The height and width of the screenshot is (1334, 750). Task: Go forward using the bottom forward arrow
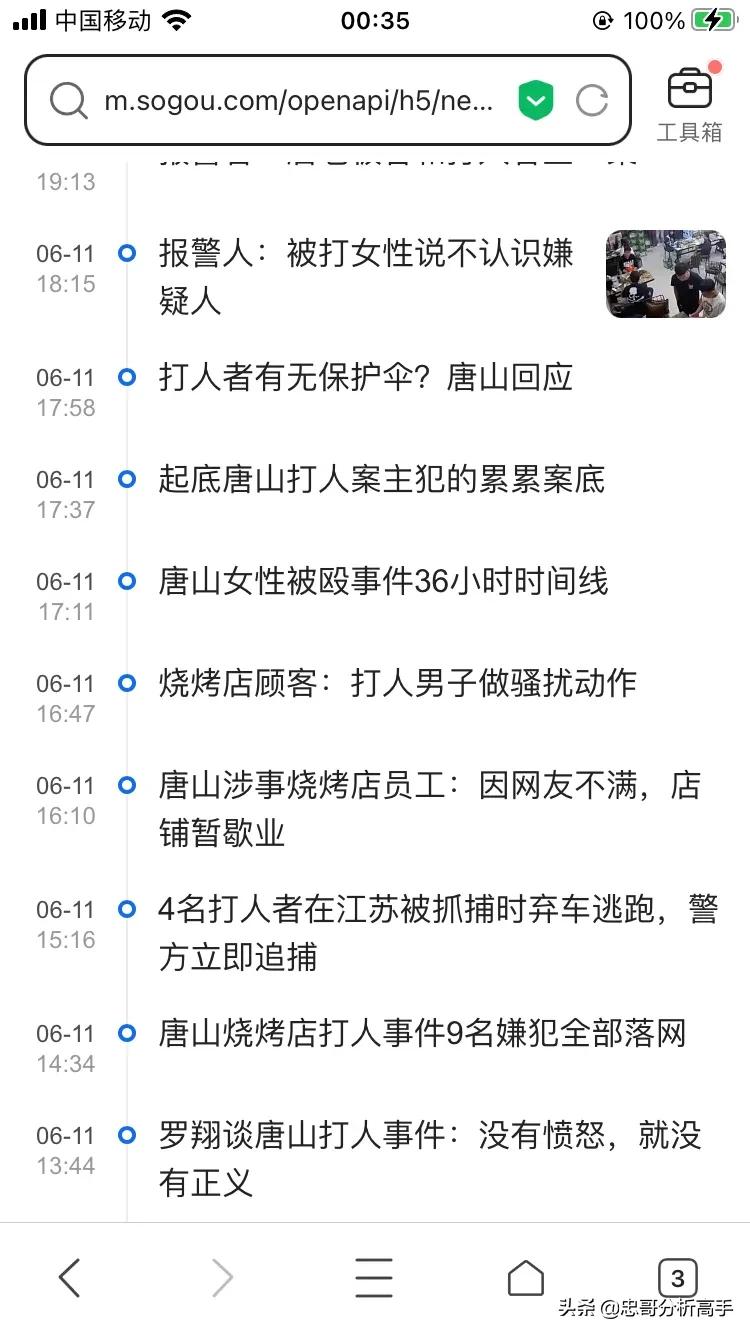pos(222,1277)
